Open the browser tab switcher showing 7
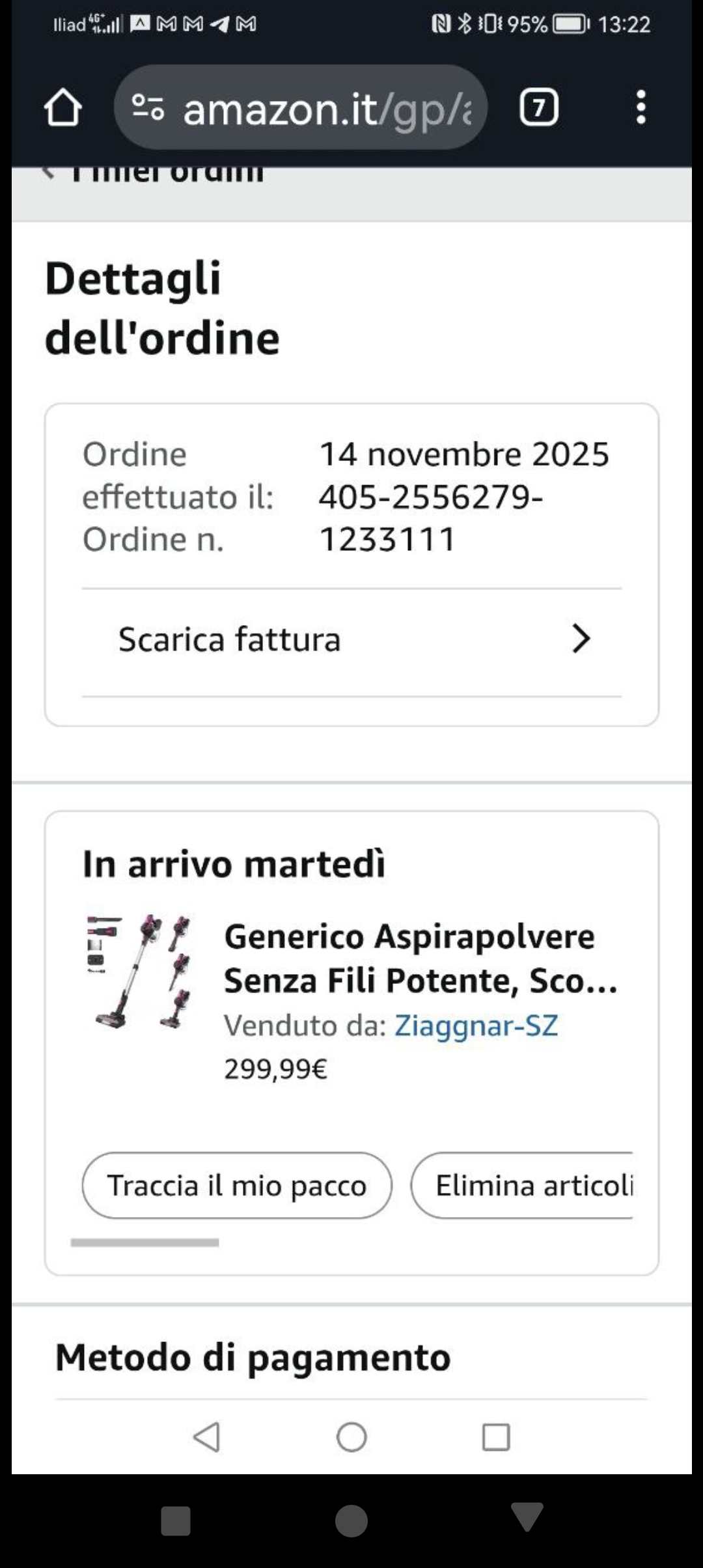 (x=538, y=107)
